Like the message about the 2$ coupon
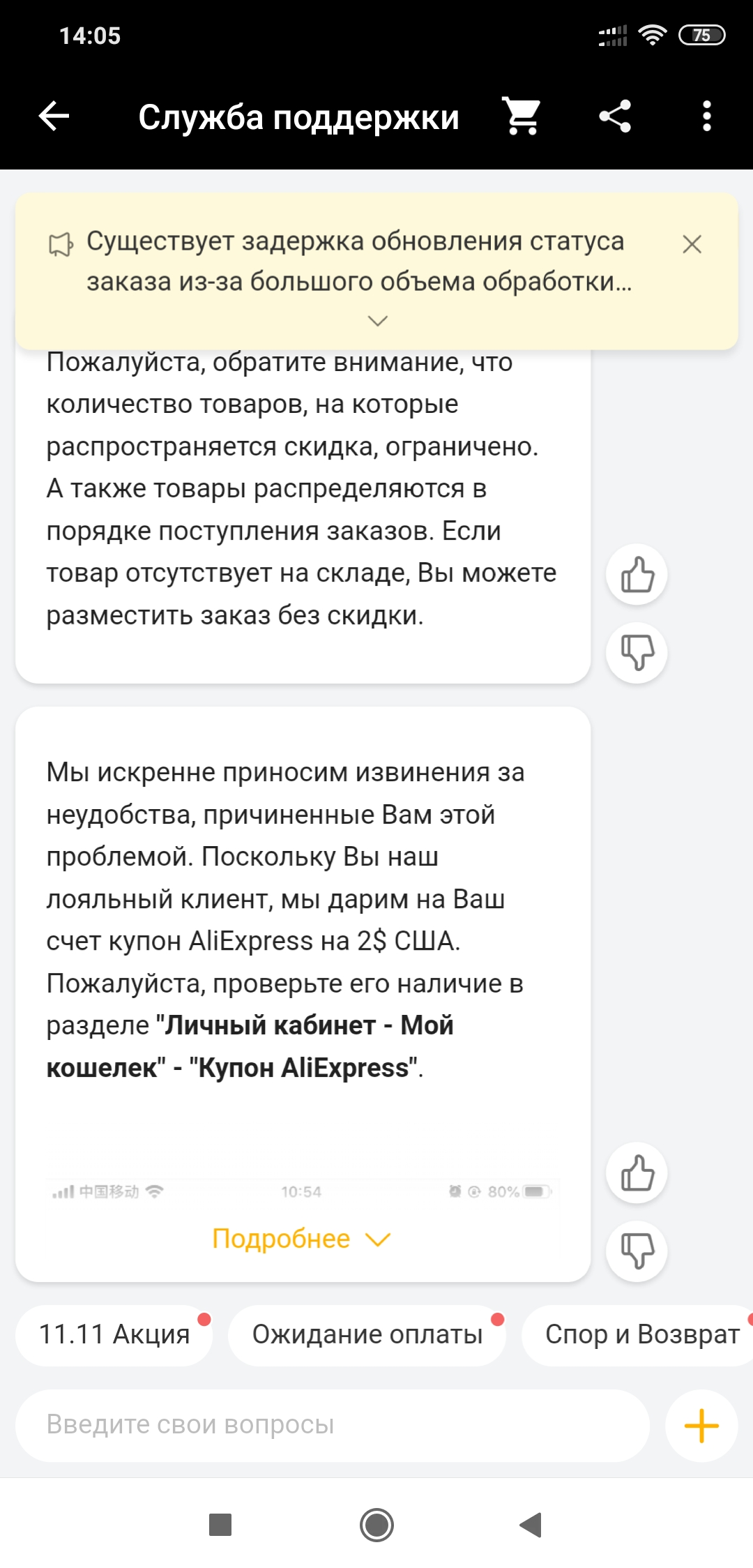This screenshot has width=753, height=1568. [637, 1173]
